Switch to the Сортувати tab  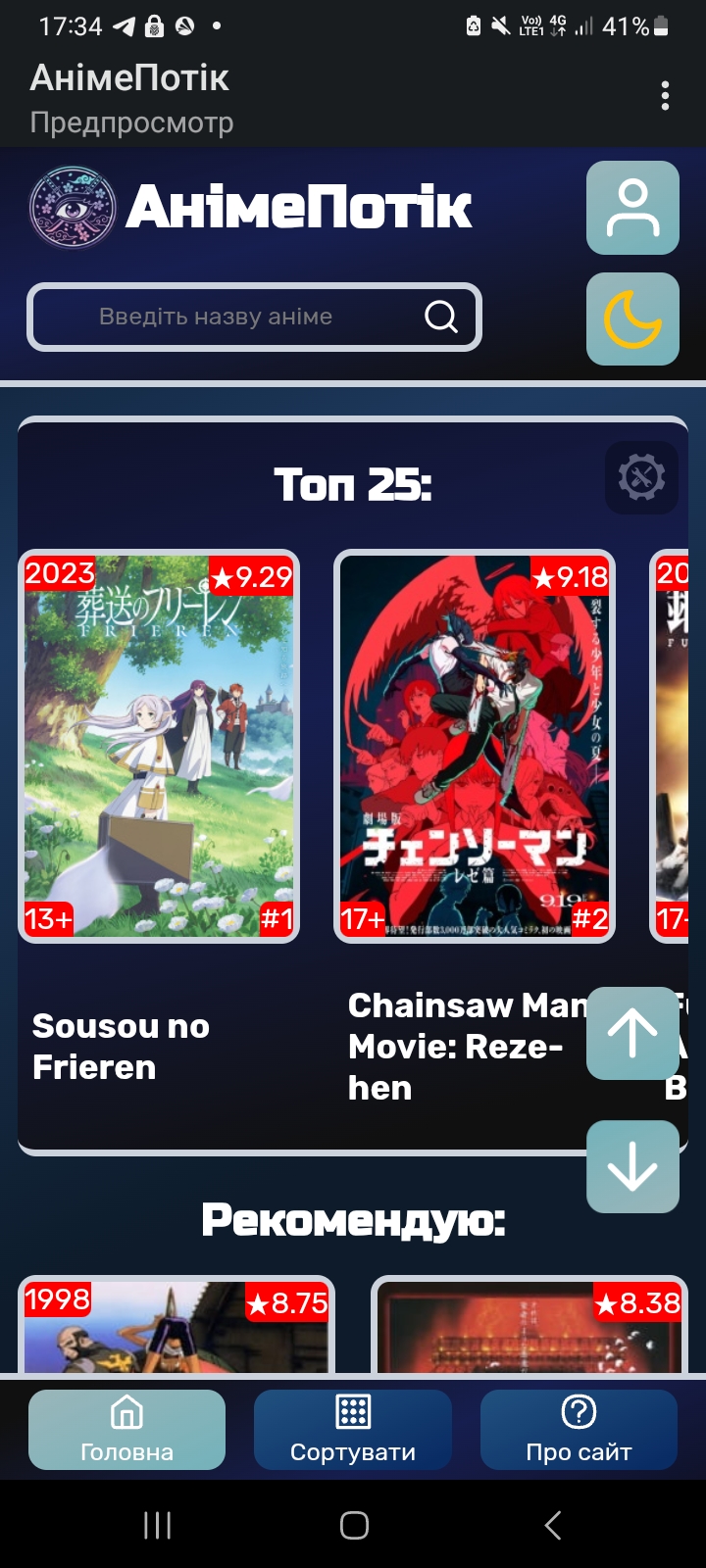(x=353, y=1429)
